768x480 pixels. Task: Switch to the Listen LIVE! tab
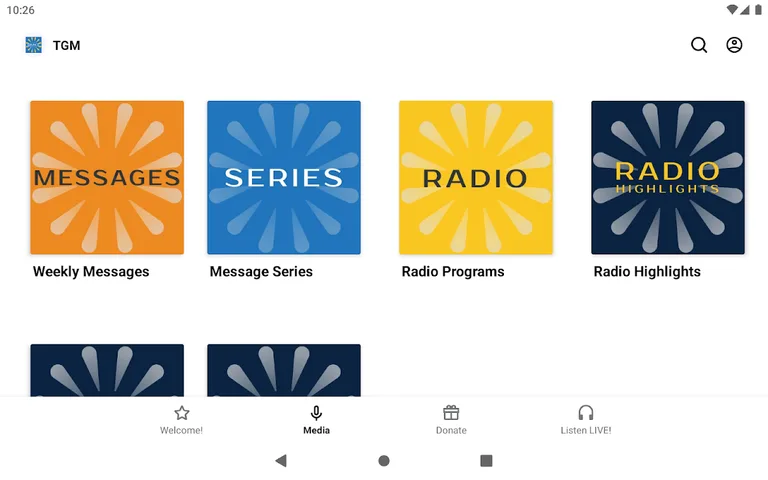pos(586,420)
